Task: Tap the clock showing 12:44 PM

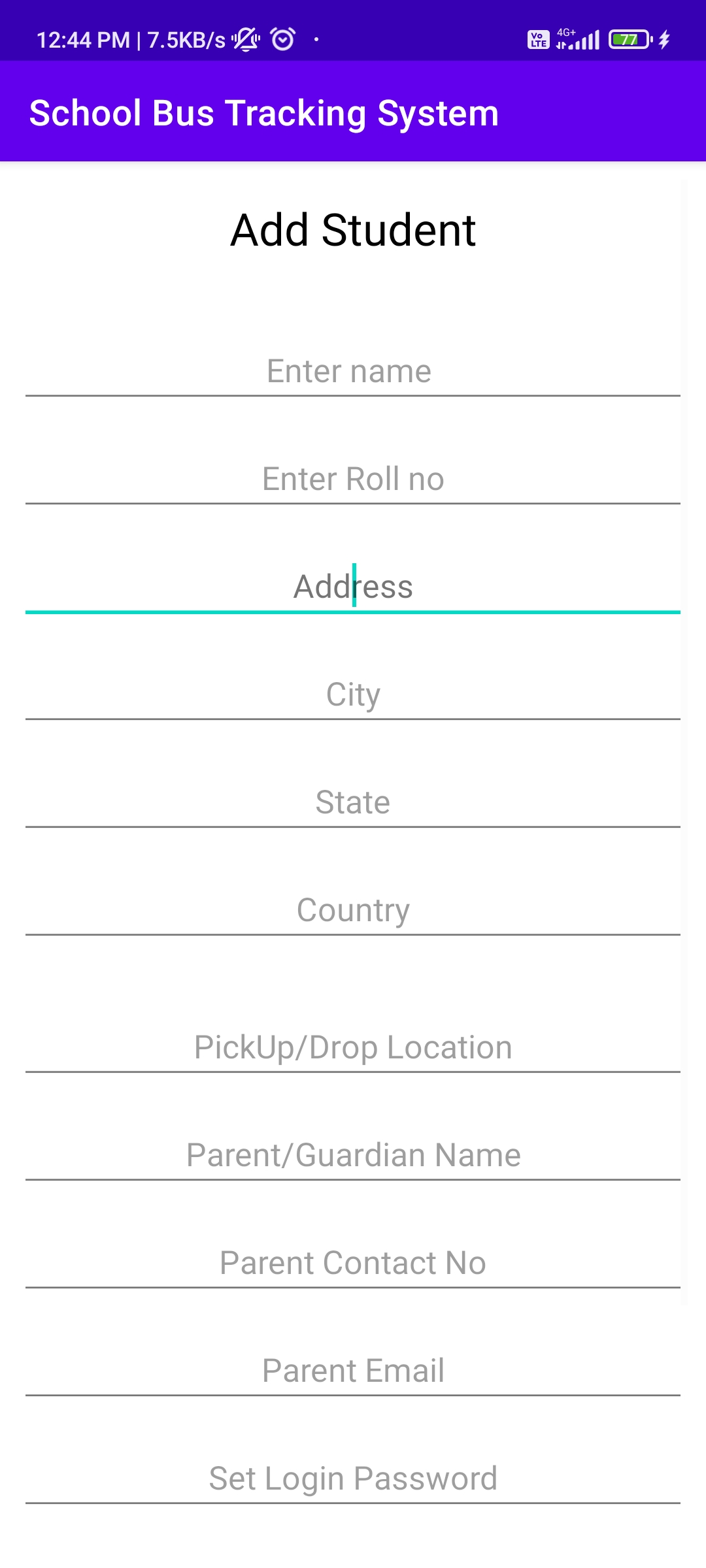Action: pyautogui.click(x=82, y=39)
